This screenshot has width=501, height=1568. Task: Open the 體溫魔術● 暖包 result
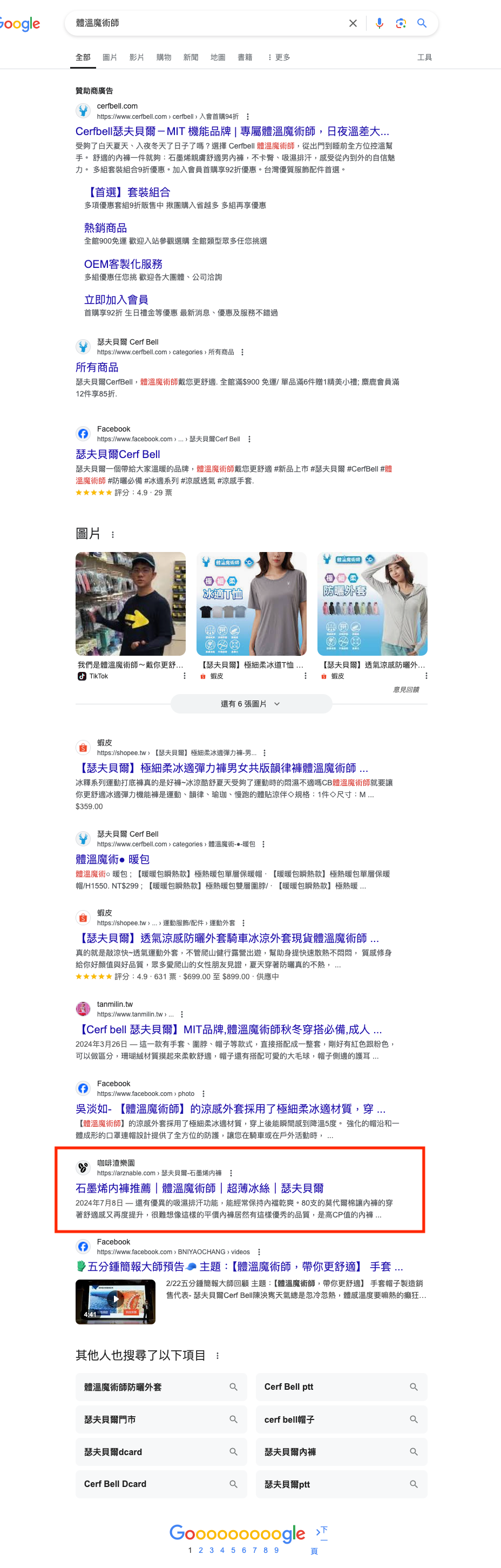pos(113,859)
